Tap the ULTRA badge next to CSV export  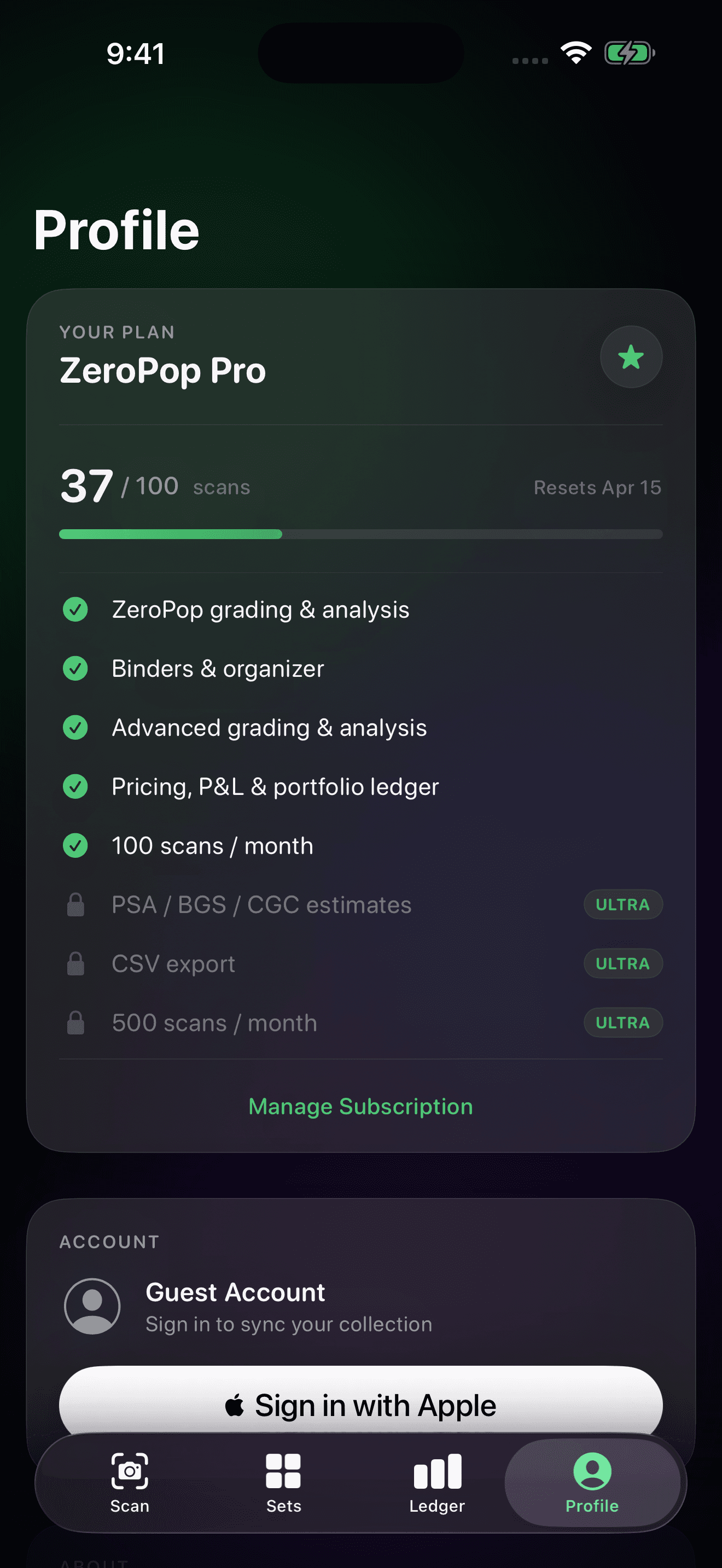click(x=623, y=963)
